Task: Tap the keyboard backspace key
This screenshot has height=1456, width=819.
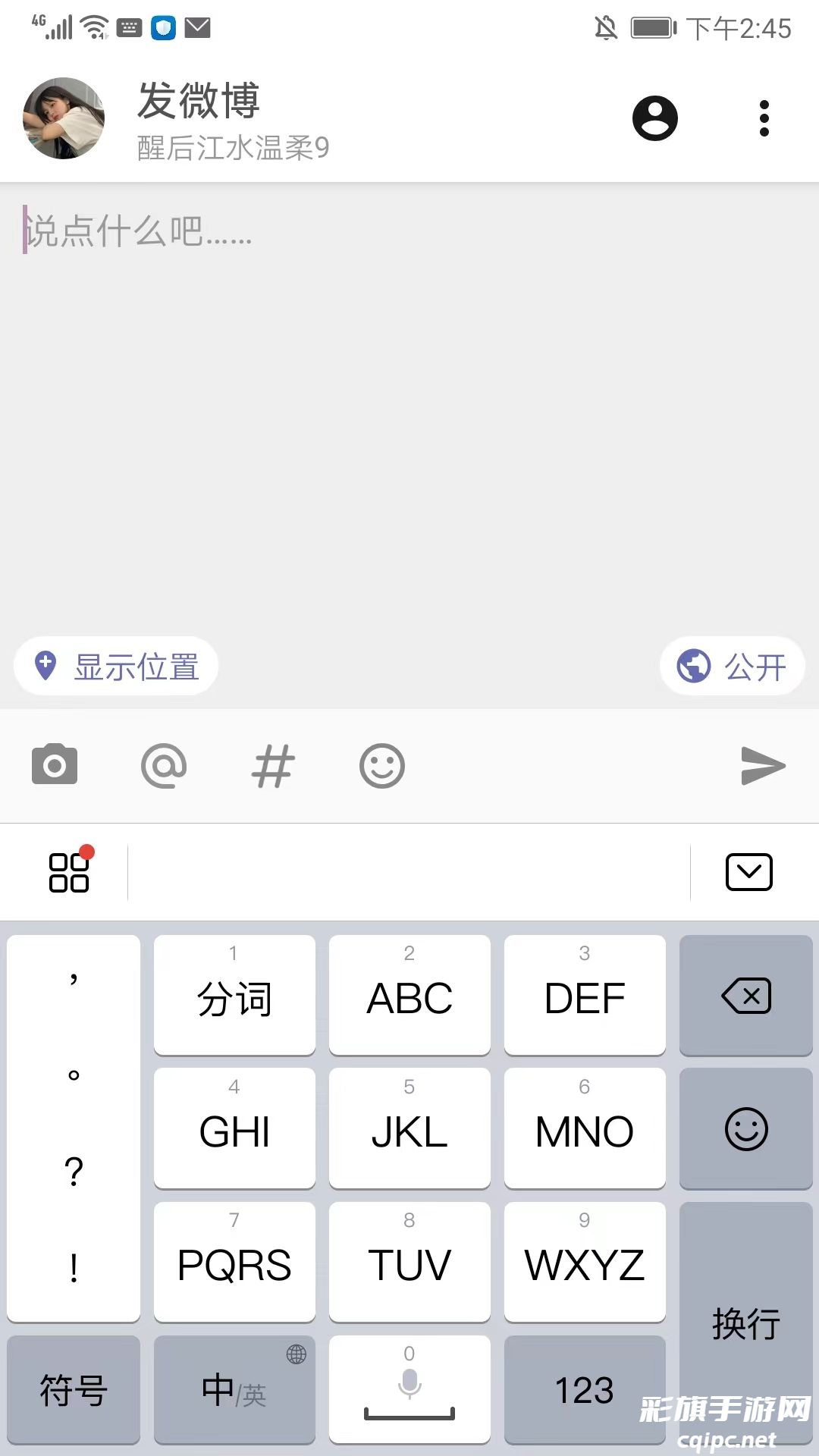Action: [x=746, y=996]
